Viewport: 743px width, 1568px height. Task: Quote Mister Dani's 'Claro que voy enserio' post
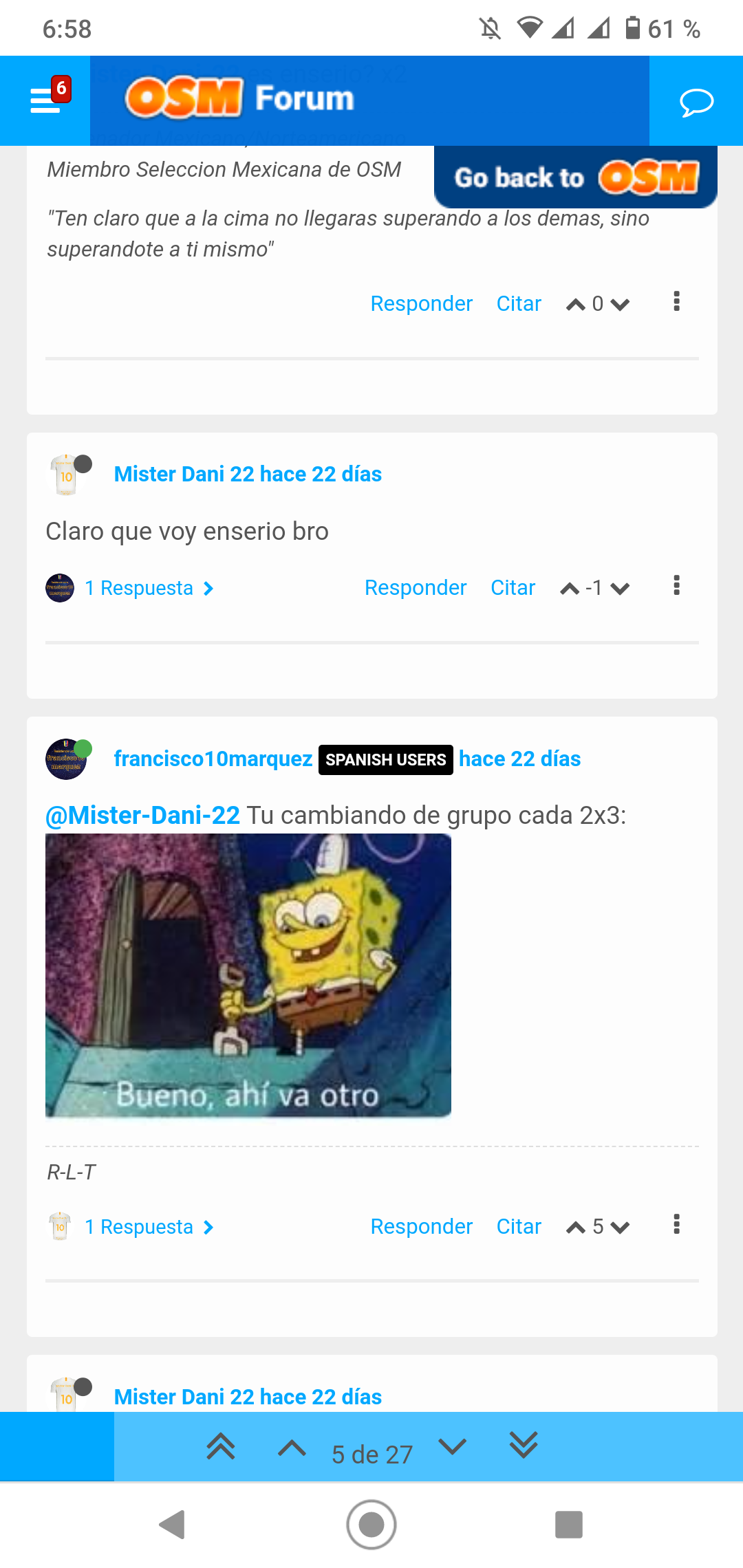tap(513, 588)
